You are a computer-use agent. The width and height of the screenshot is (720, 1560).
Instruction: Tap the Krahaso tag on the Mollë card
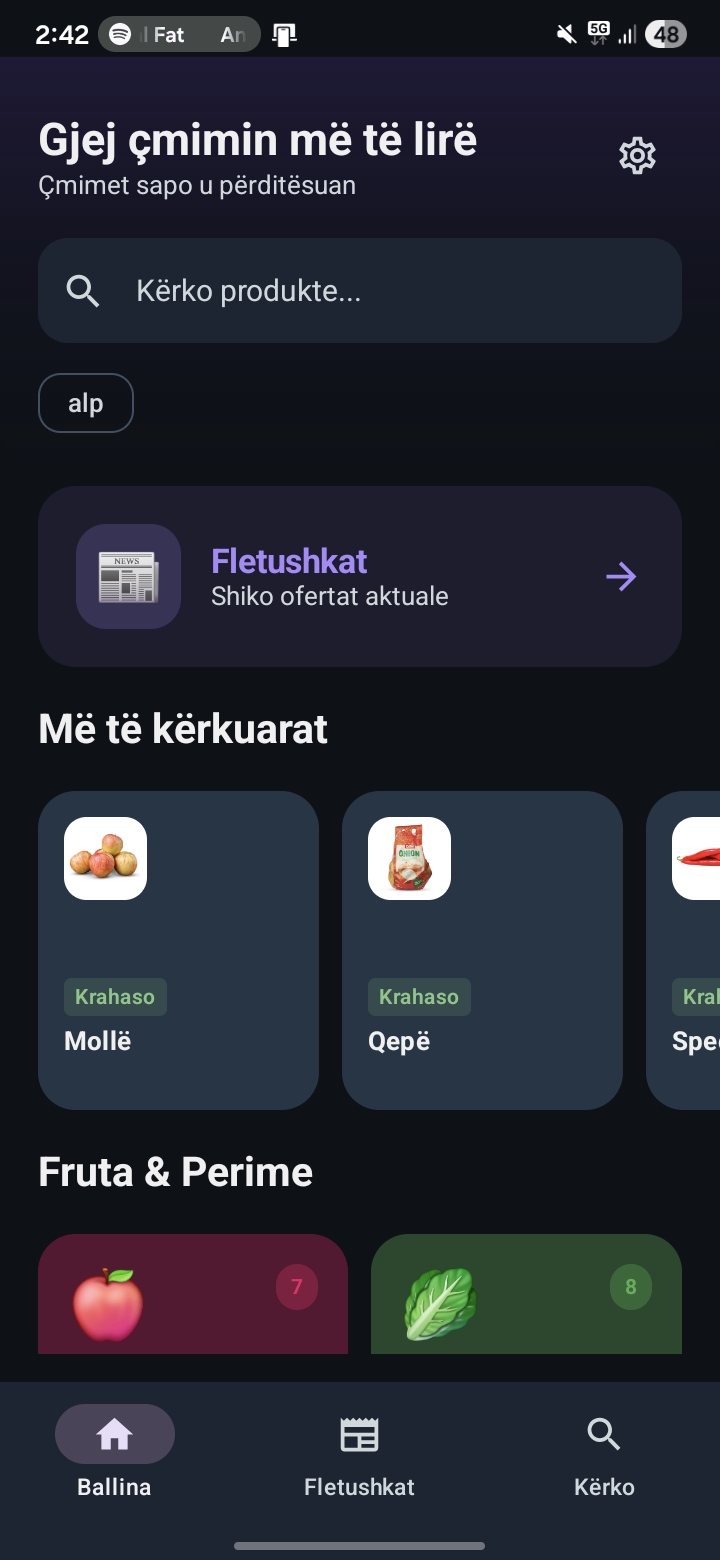115,996
